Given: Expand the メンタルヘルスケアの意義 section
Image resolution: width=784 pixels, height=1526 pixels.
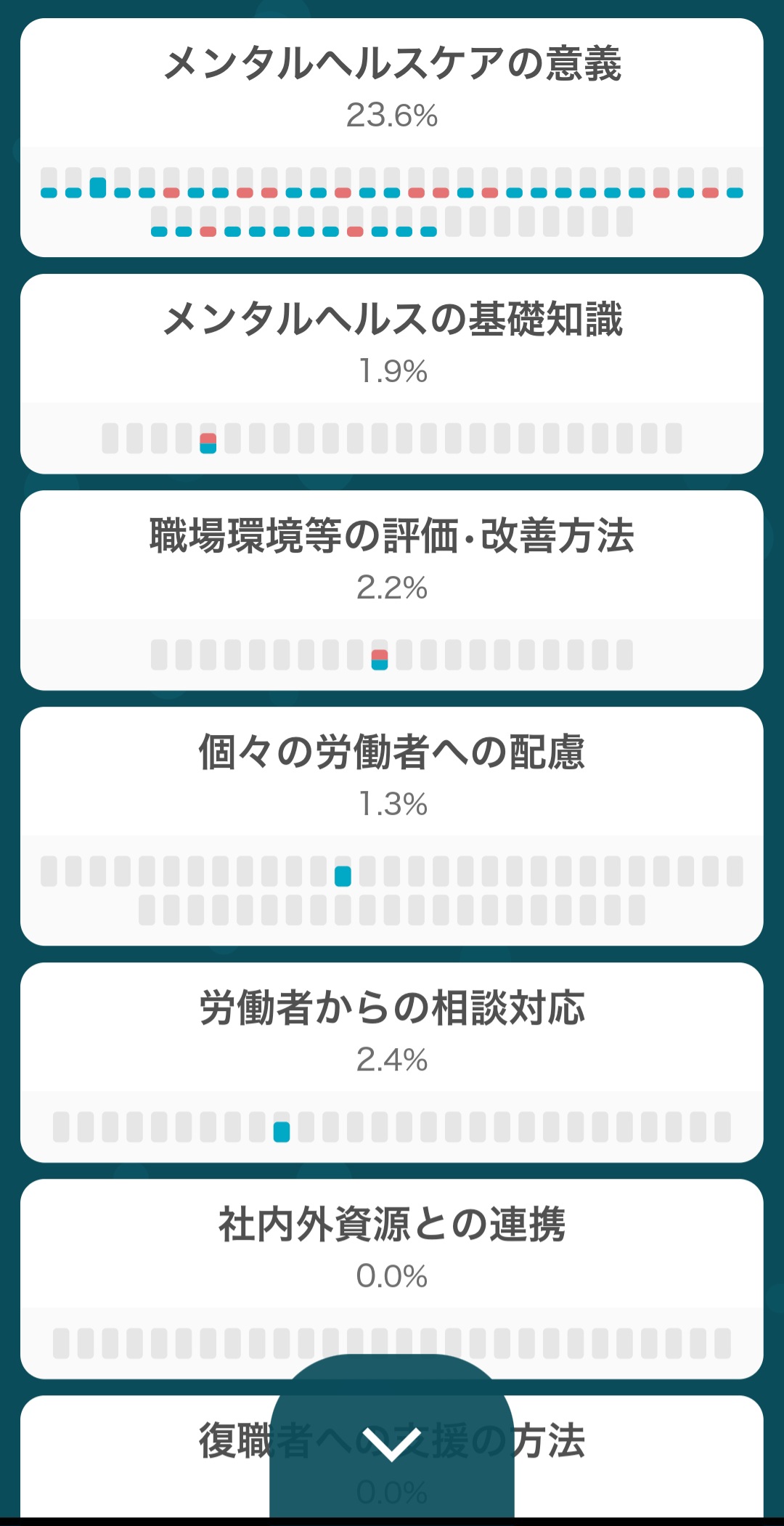Looking at the screenshot, I should click(x=392, y=65).
